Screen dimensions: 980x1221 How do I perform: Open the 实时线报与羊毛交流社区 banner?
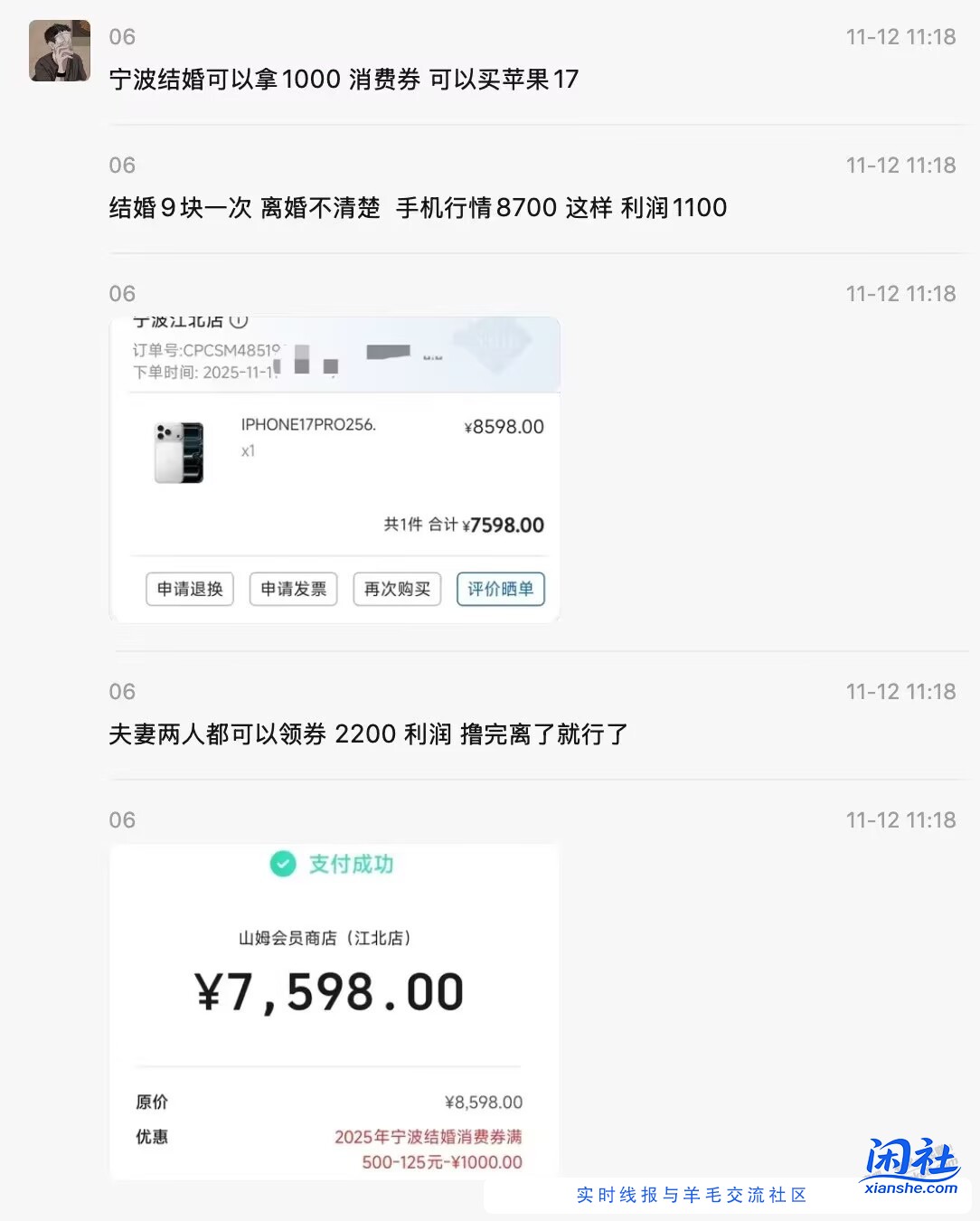coord(693,1195)
